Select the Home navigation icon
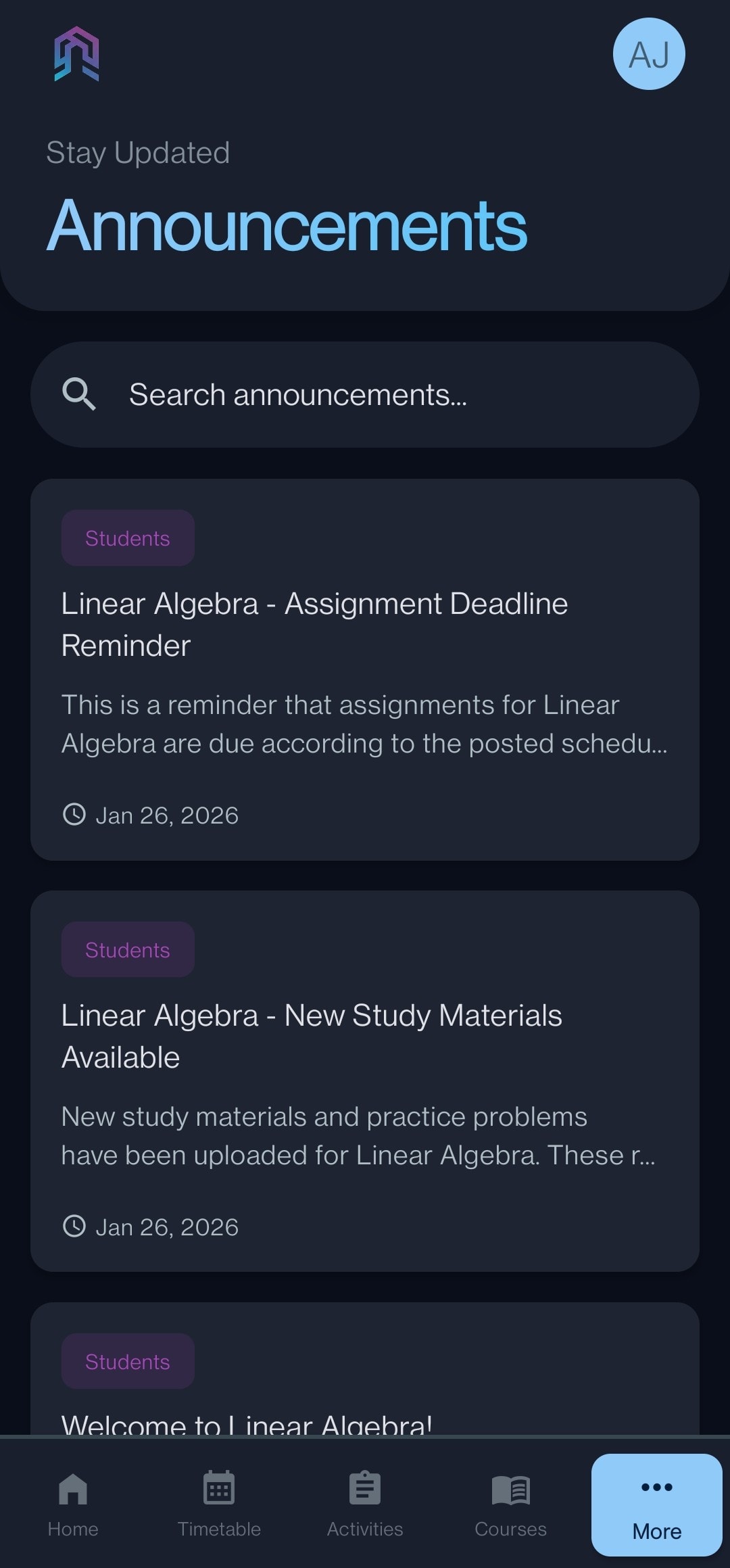This screenshot has height=1568, width=730. point(72,1487)
